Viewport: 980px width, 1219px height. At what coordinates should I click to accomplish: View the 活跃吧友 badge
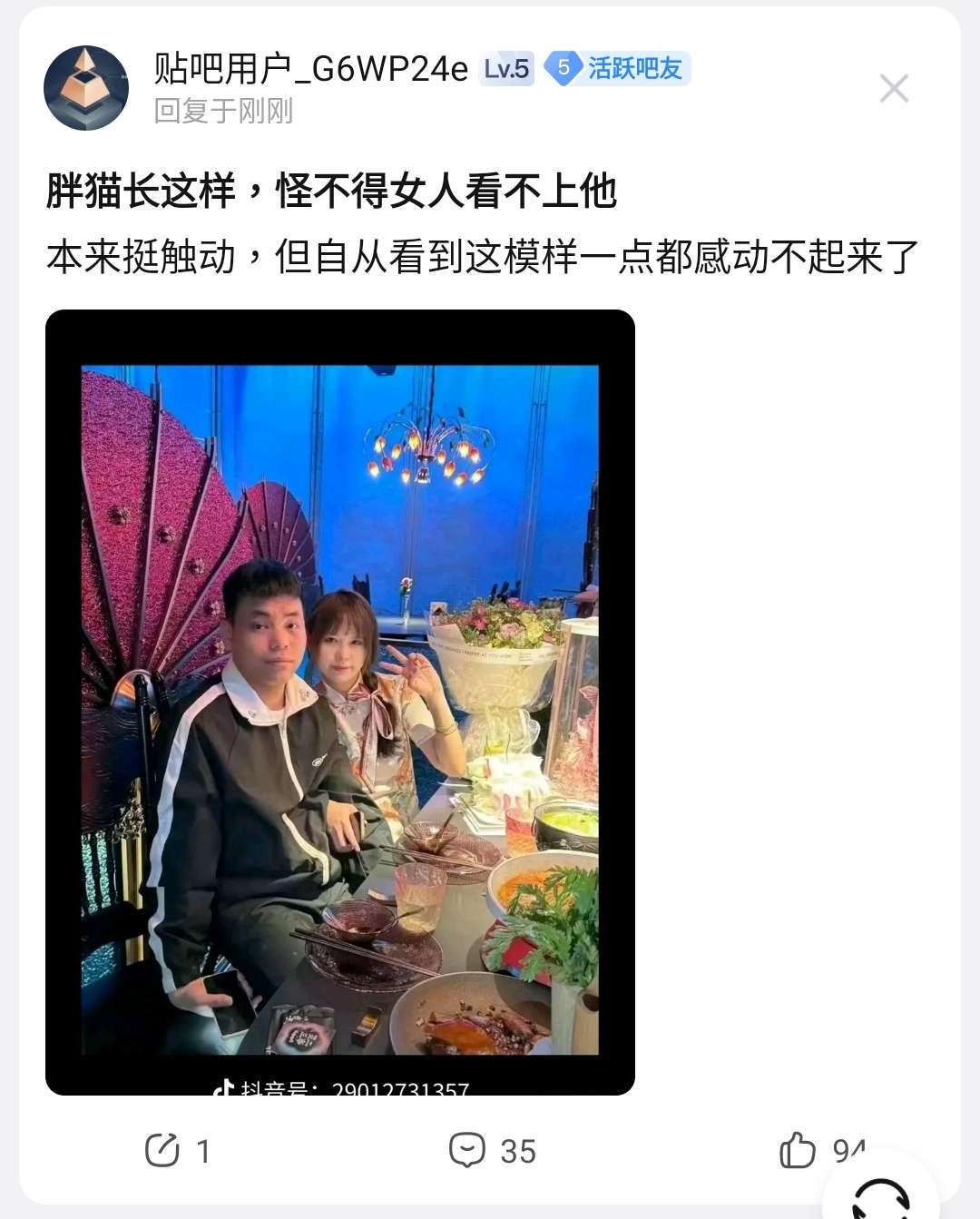(x=618, y=69)
